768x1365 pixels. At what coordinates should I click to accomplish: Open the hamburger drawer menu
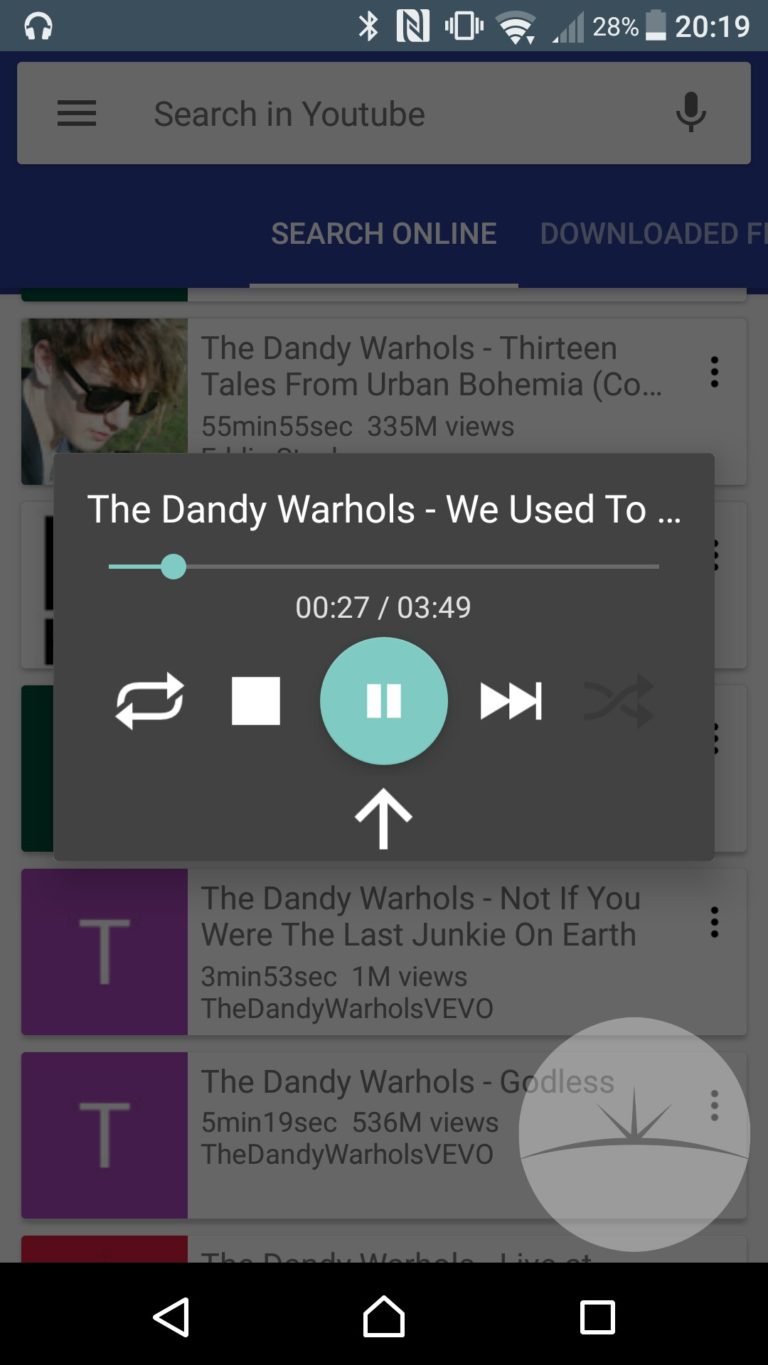[x=77, y=113]
